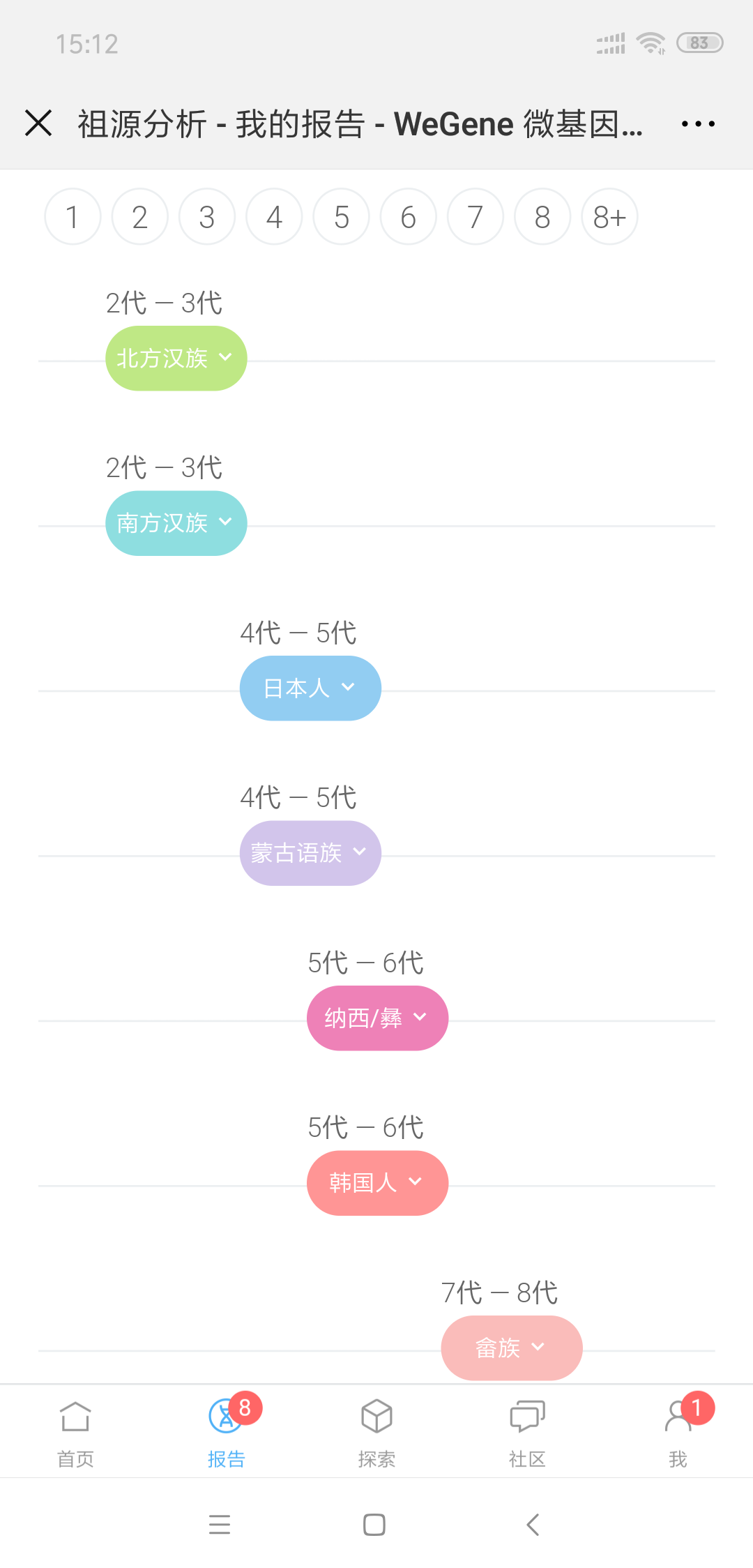Expand the 畲族 chip
The height and width of the screenshot is (1568, 753).
[x=512, y=1348]
